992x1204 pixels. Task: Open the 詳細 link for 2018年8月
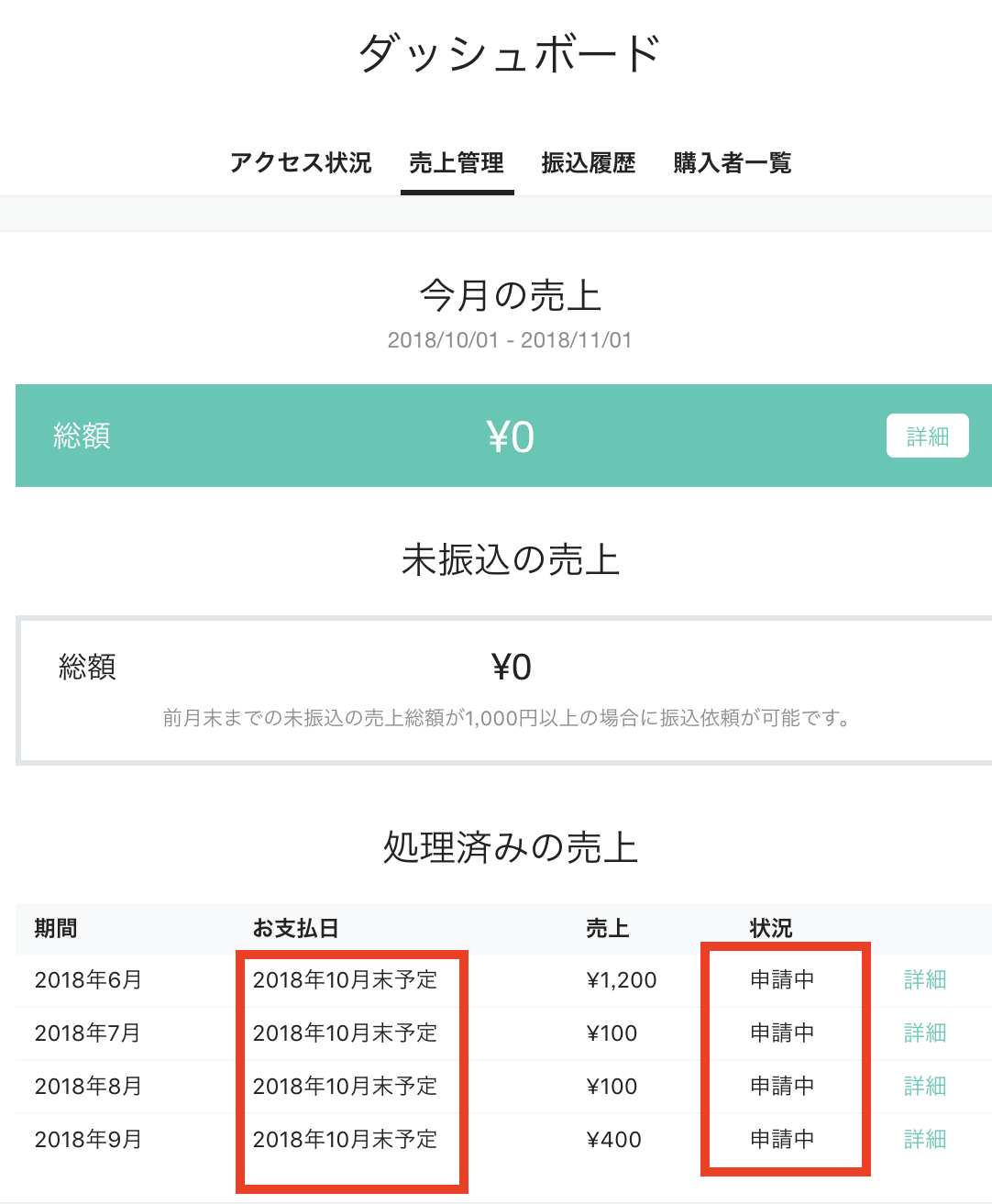click(924, 1087)
